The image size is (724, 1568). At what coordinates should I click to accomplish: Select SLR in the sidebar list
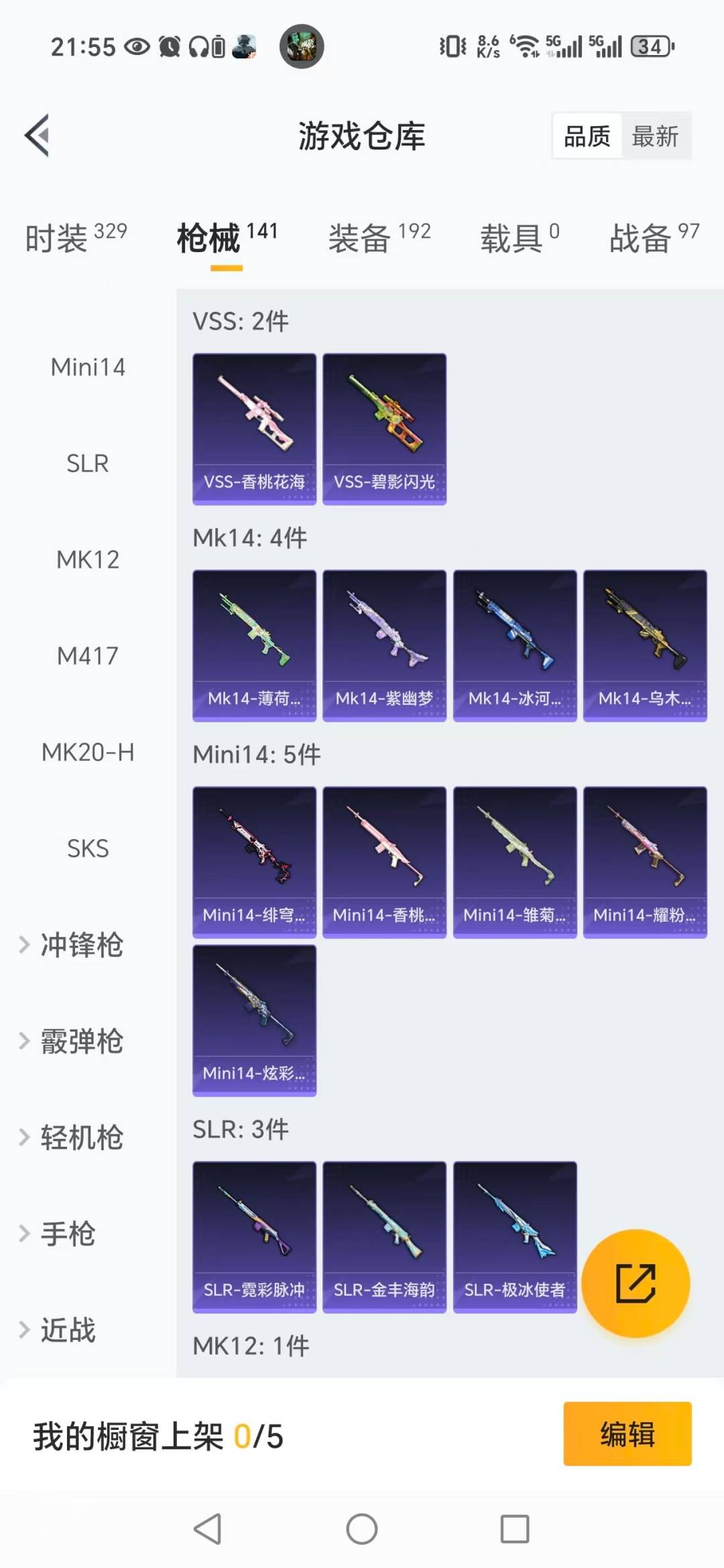87,463
